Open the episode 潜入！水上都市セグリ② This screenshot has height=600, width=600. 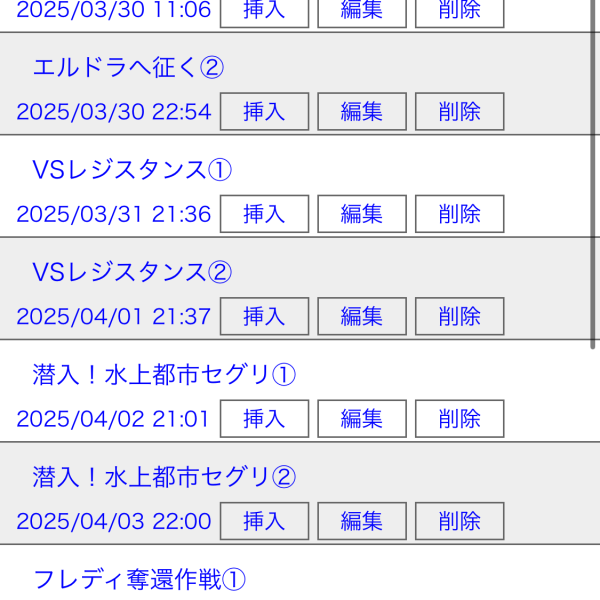[x=165, y=477]
